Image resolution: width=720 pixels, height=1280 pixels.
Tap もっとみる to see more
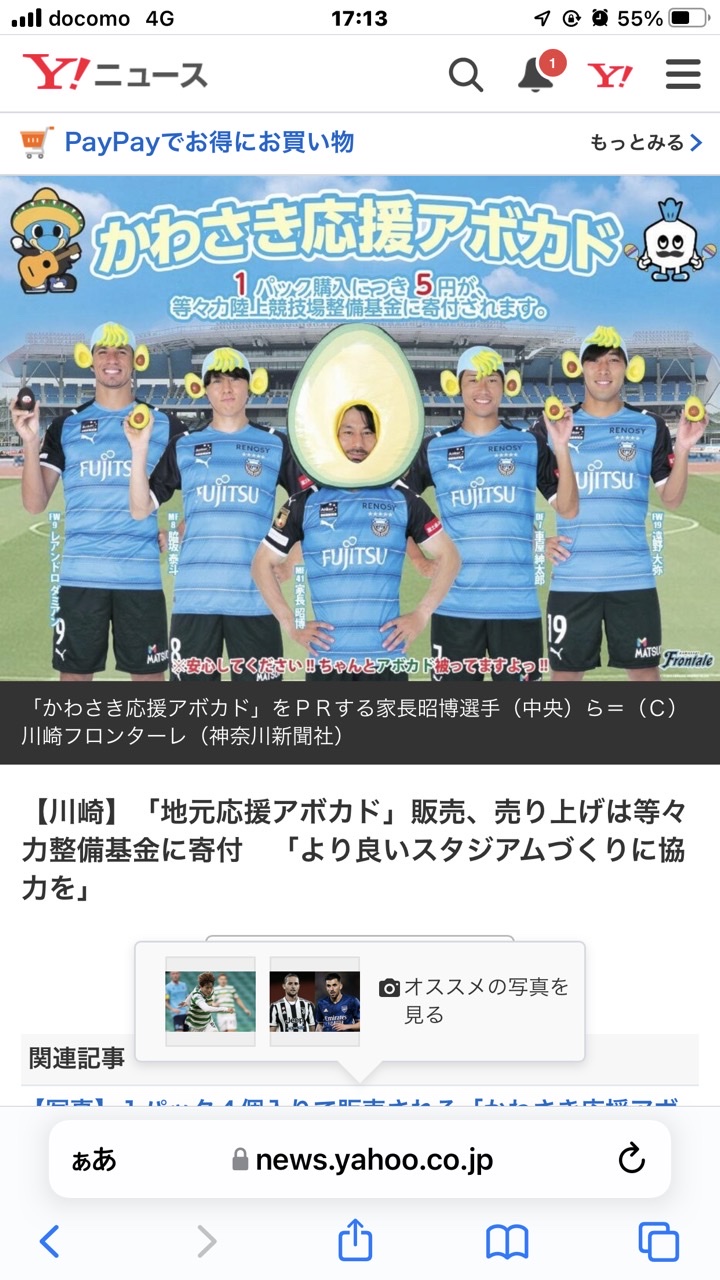coord(645,143)
